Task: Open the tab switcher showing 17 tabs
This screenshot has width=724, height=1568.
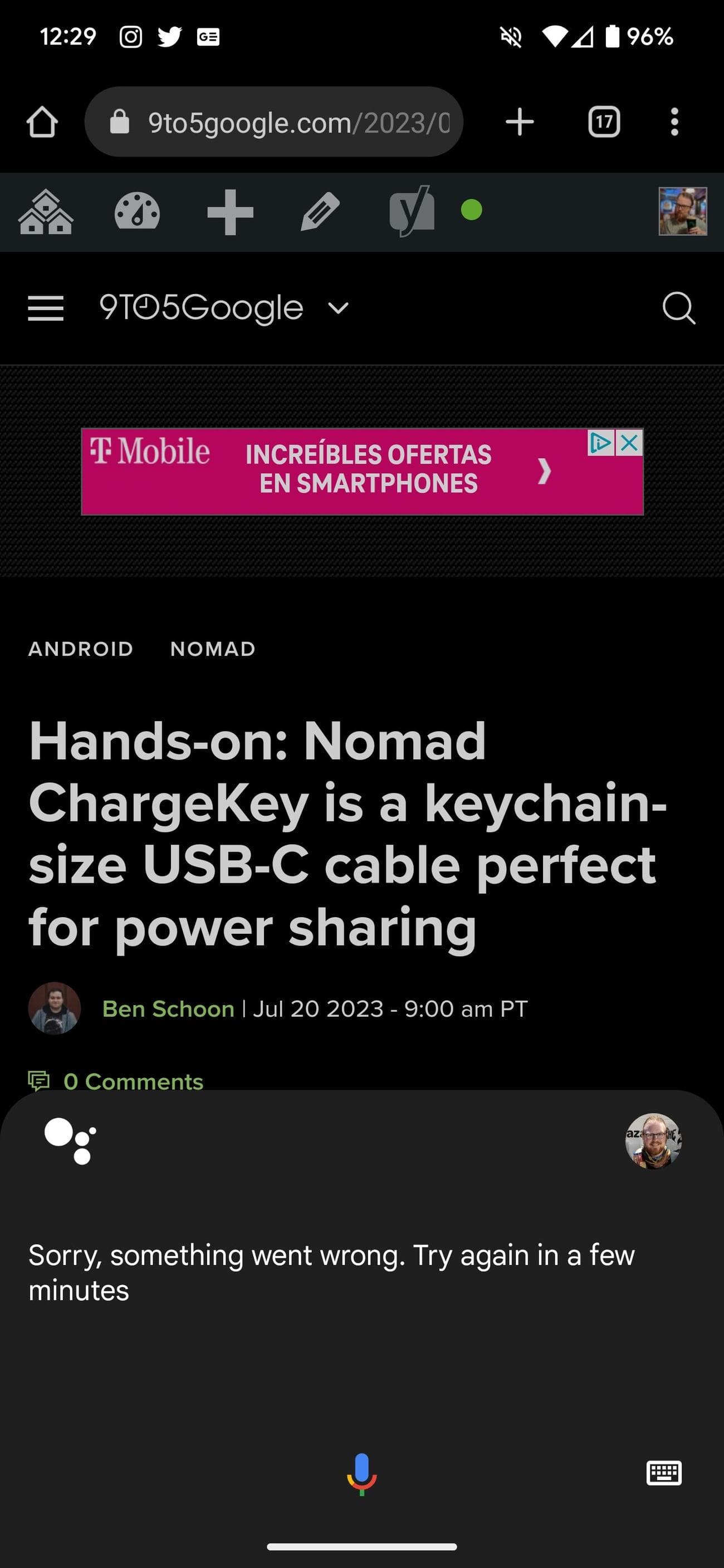Action: coord(604,122)
